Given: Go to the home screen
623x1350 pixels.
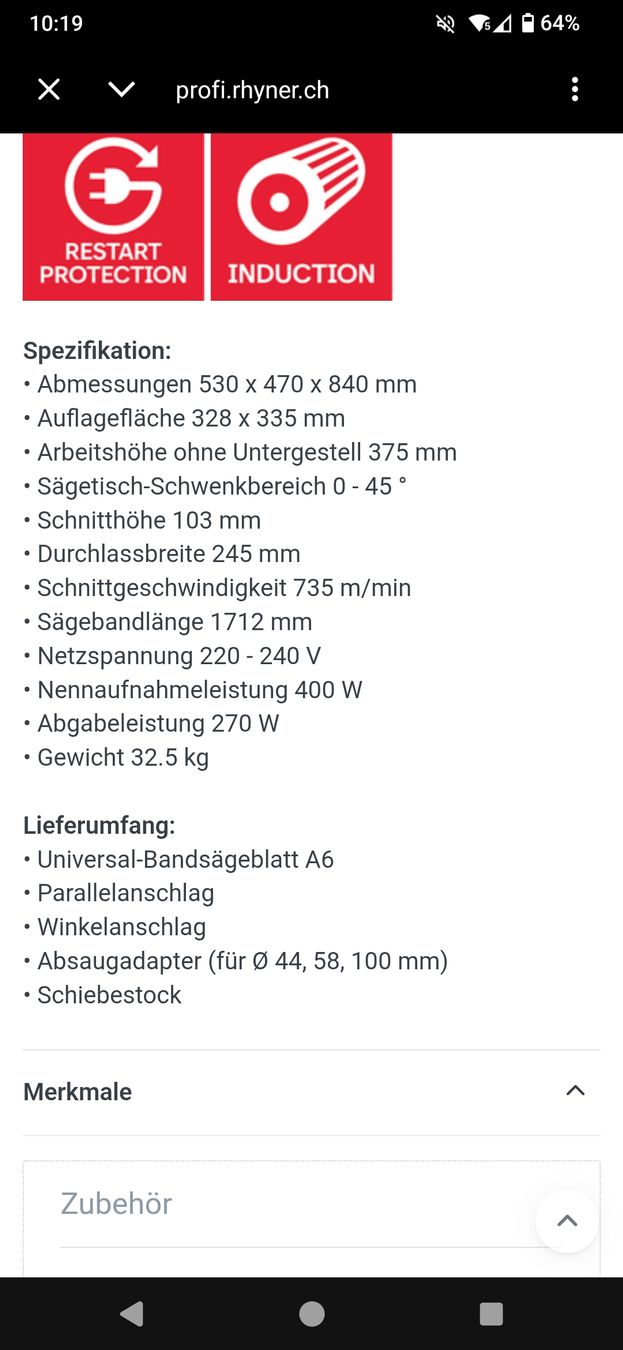Looking at the screenshot, I should pos(312,1314).
